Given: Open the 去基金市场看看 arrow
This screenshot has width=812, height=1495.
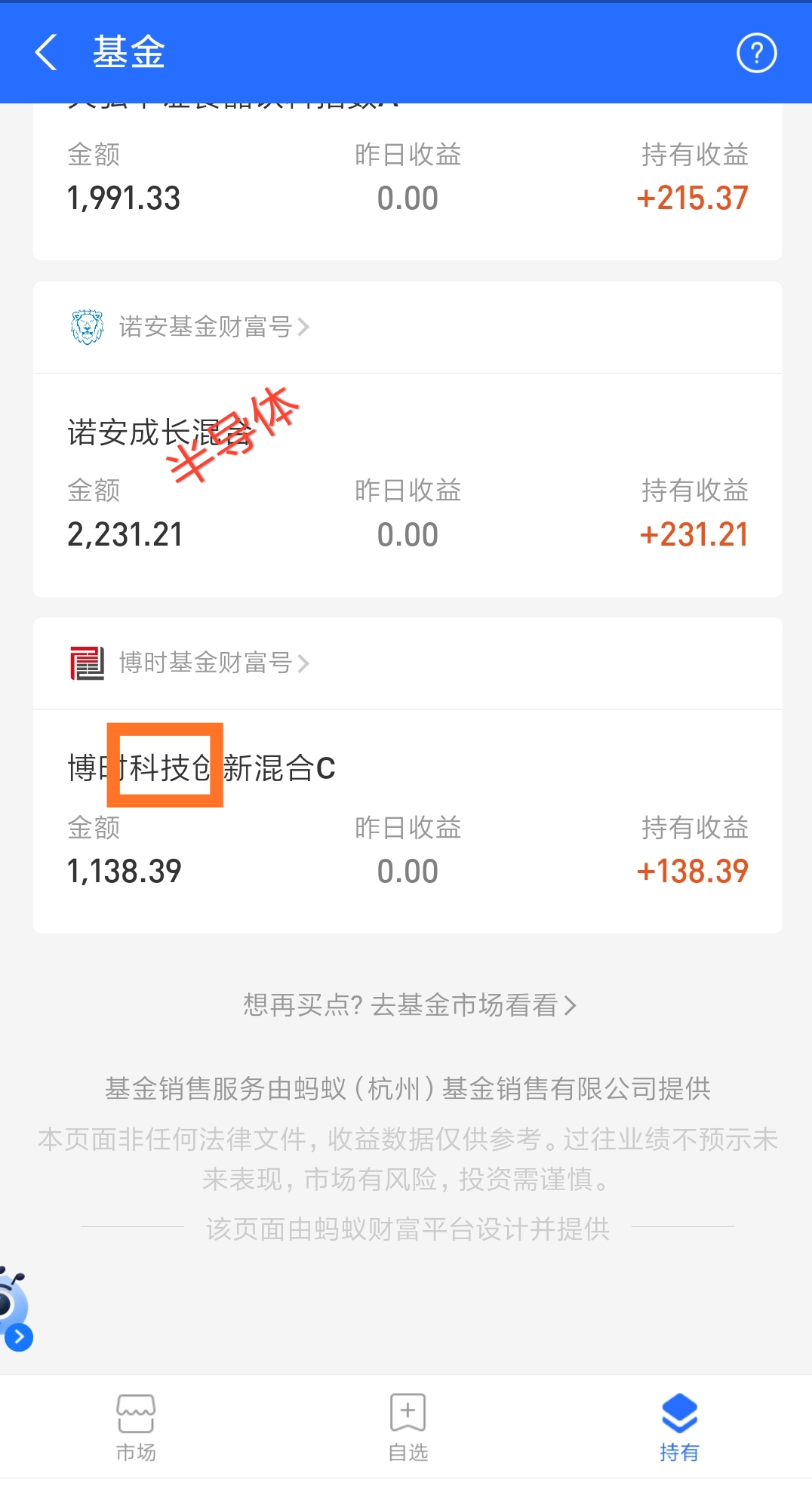Looking at the screenshot, I should click(x=572, y=1004).
